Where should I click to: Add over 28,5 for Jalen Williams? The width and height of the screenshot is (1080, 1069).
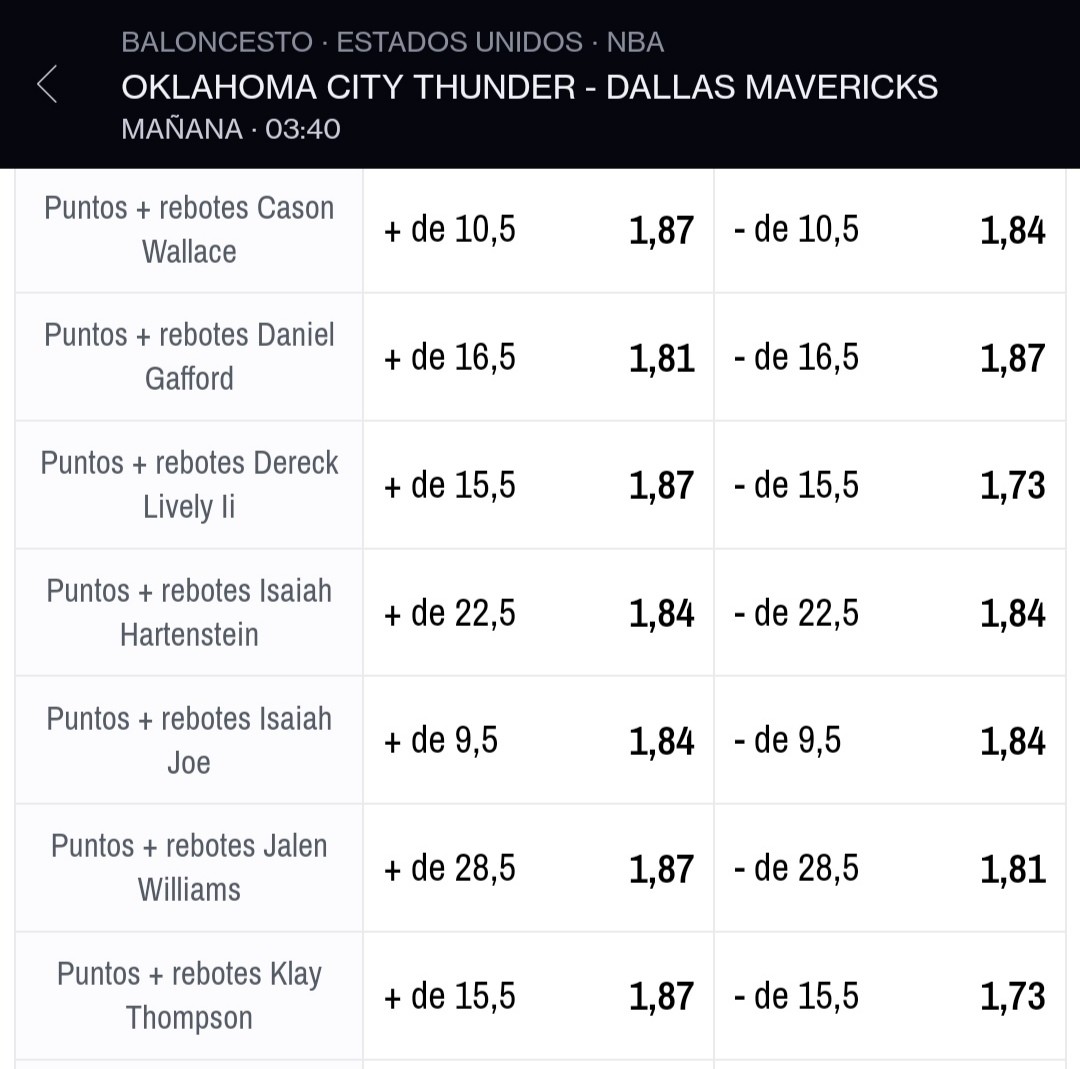(539, 869)
